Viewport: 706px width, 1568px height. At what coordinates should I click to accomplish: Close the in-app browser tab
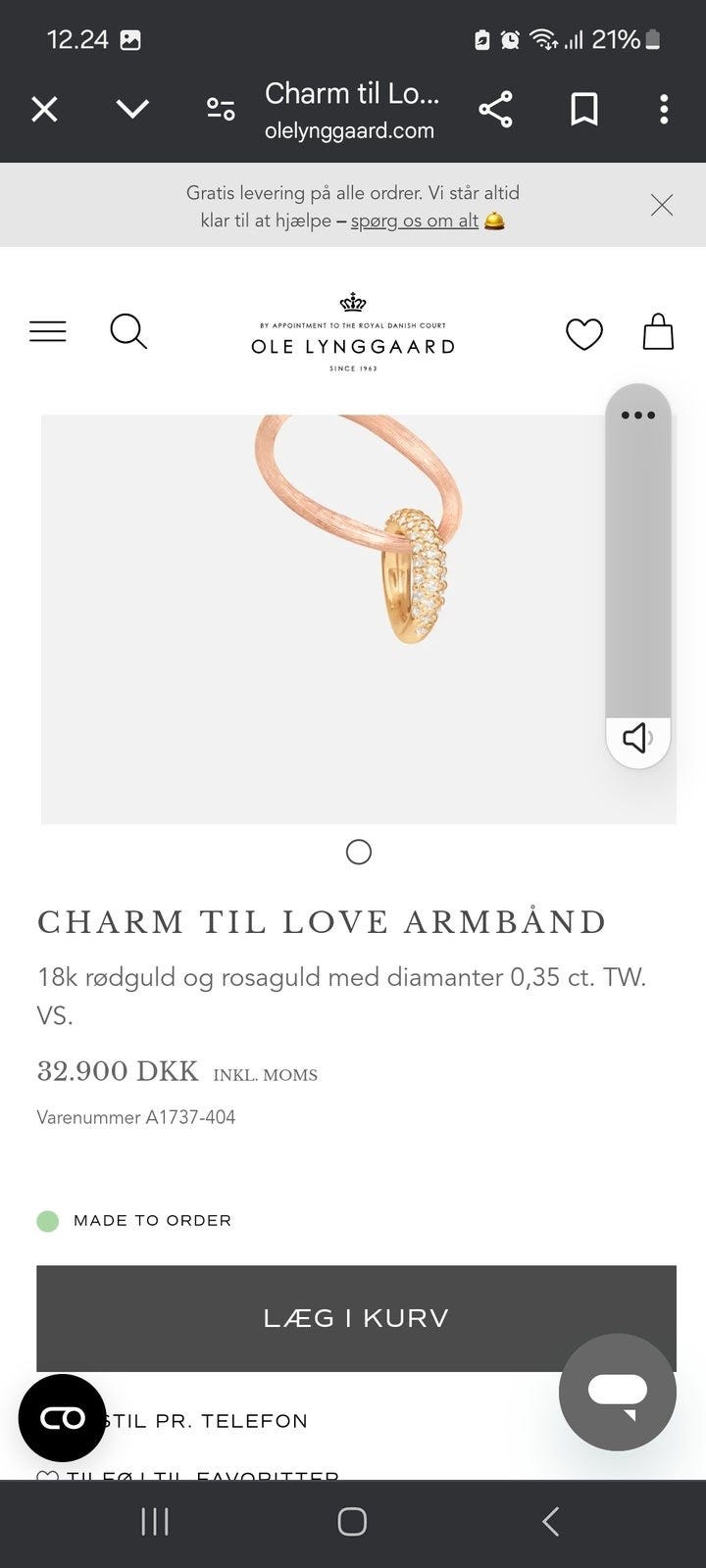[44, 109]
